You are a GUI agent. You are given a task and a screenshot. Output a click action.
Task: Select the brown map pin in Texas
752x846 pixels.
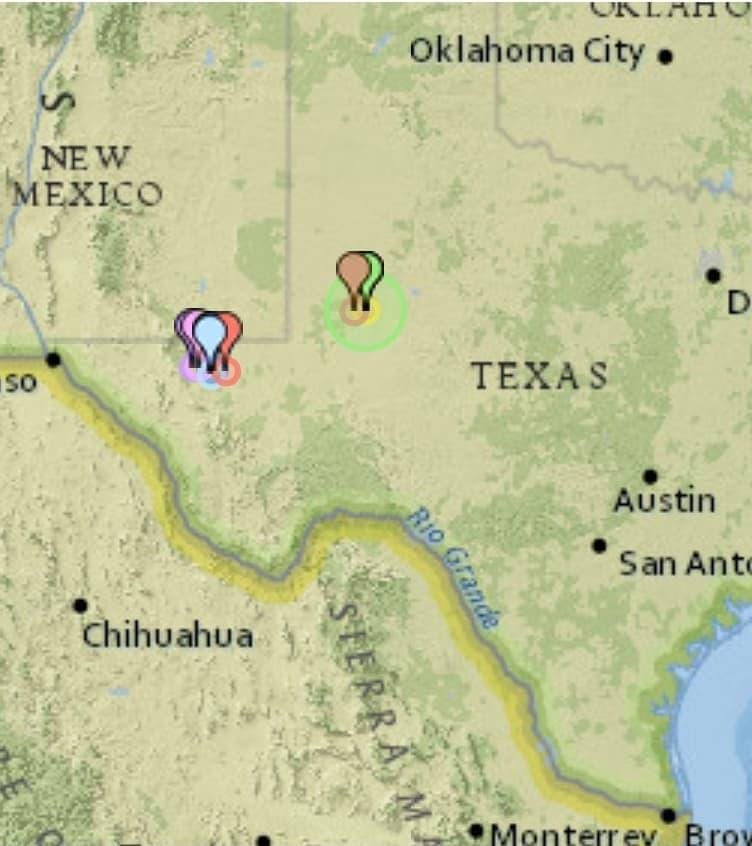(352, 270)
